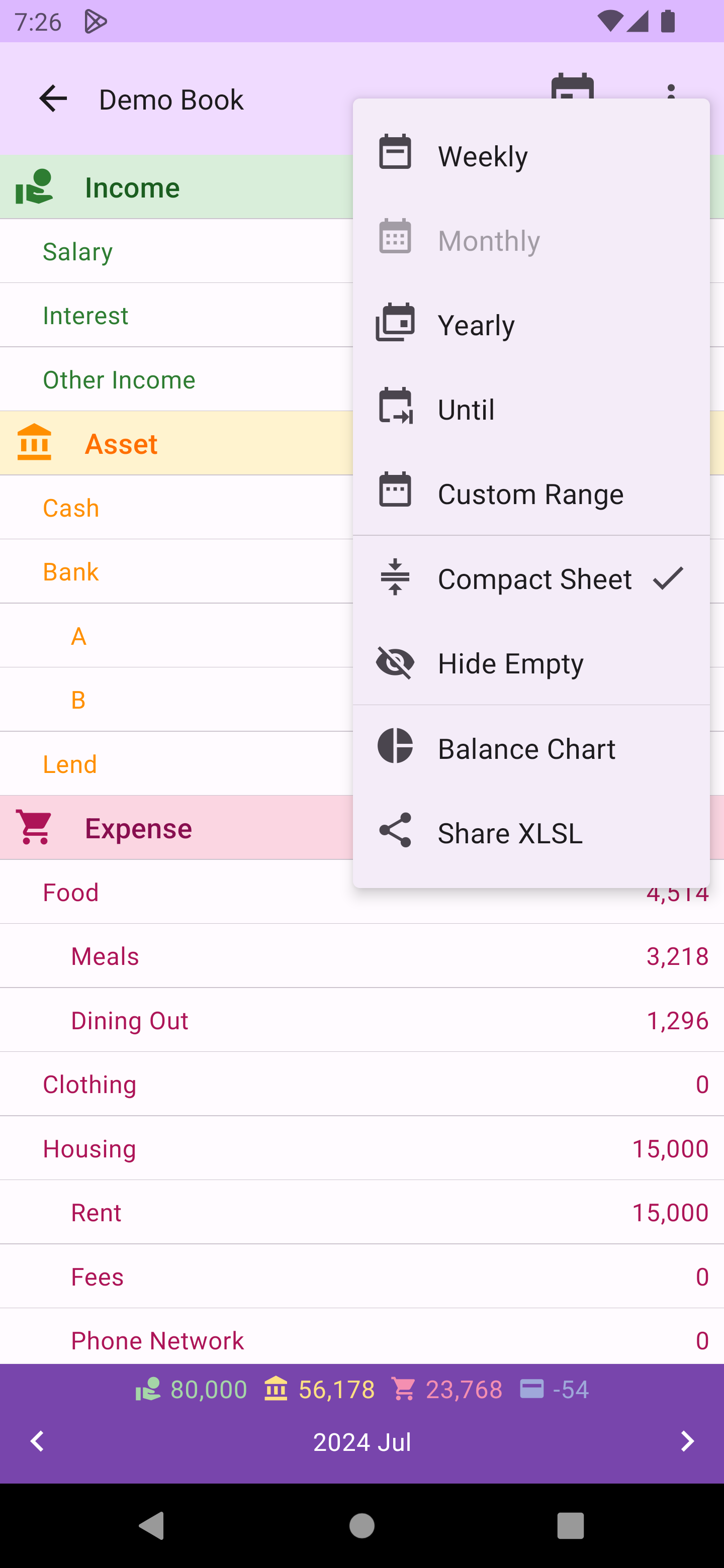The image size is (724, 1568).
Task: Open the Salary income row
Action: click(x=176, y=252)
